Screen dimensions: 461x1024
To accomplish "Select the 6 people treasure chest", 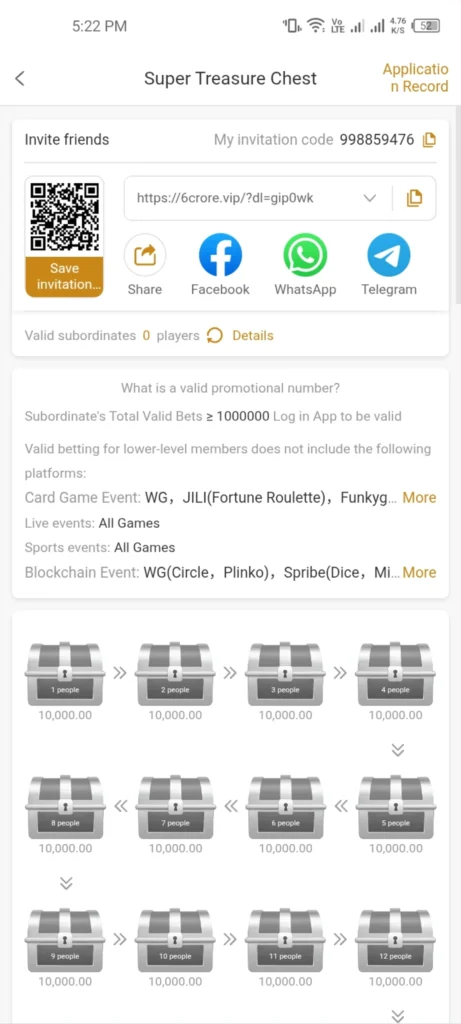I will tap(285, 807).
